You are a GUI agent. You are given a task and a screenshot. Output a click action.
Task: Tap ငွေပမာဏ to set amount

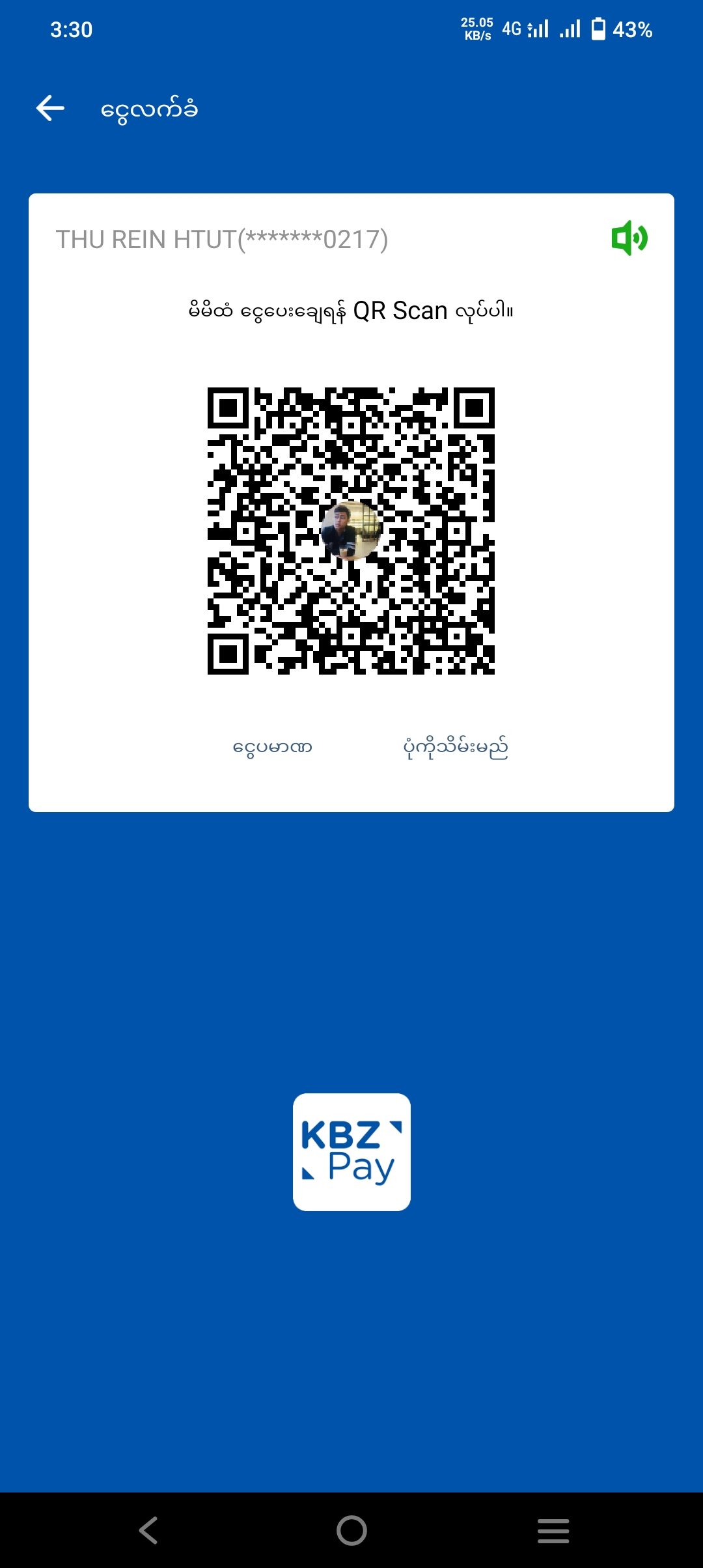[x=272, y=747]
